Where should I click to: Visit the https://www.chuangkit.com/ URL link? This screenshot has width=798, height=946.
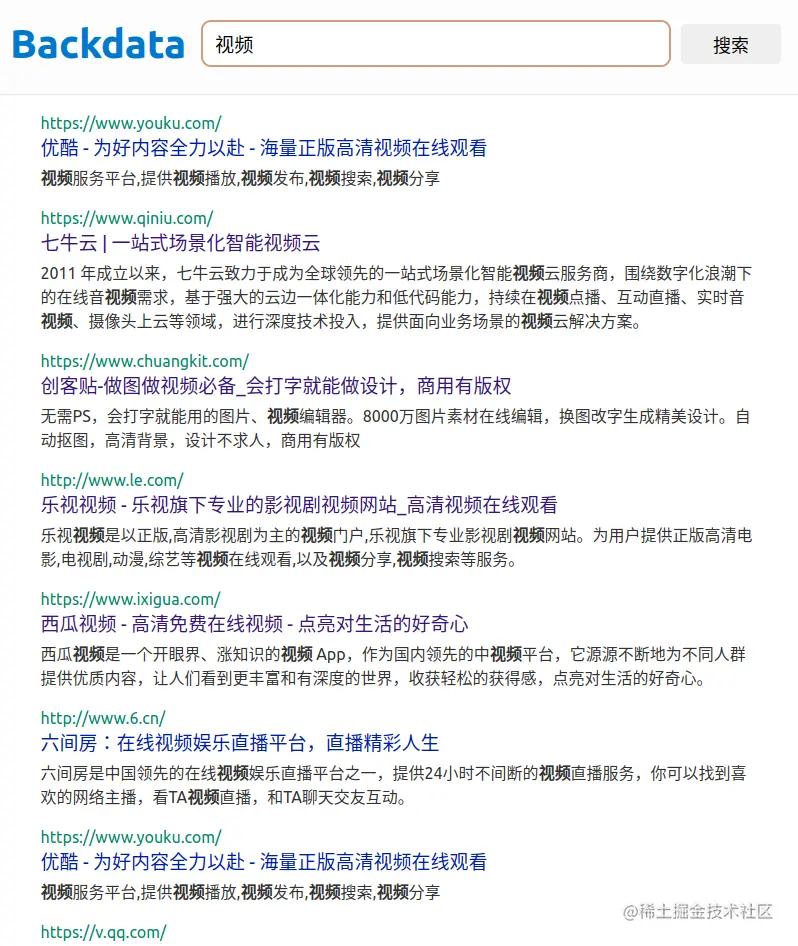coord(144,361)
